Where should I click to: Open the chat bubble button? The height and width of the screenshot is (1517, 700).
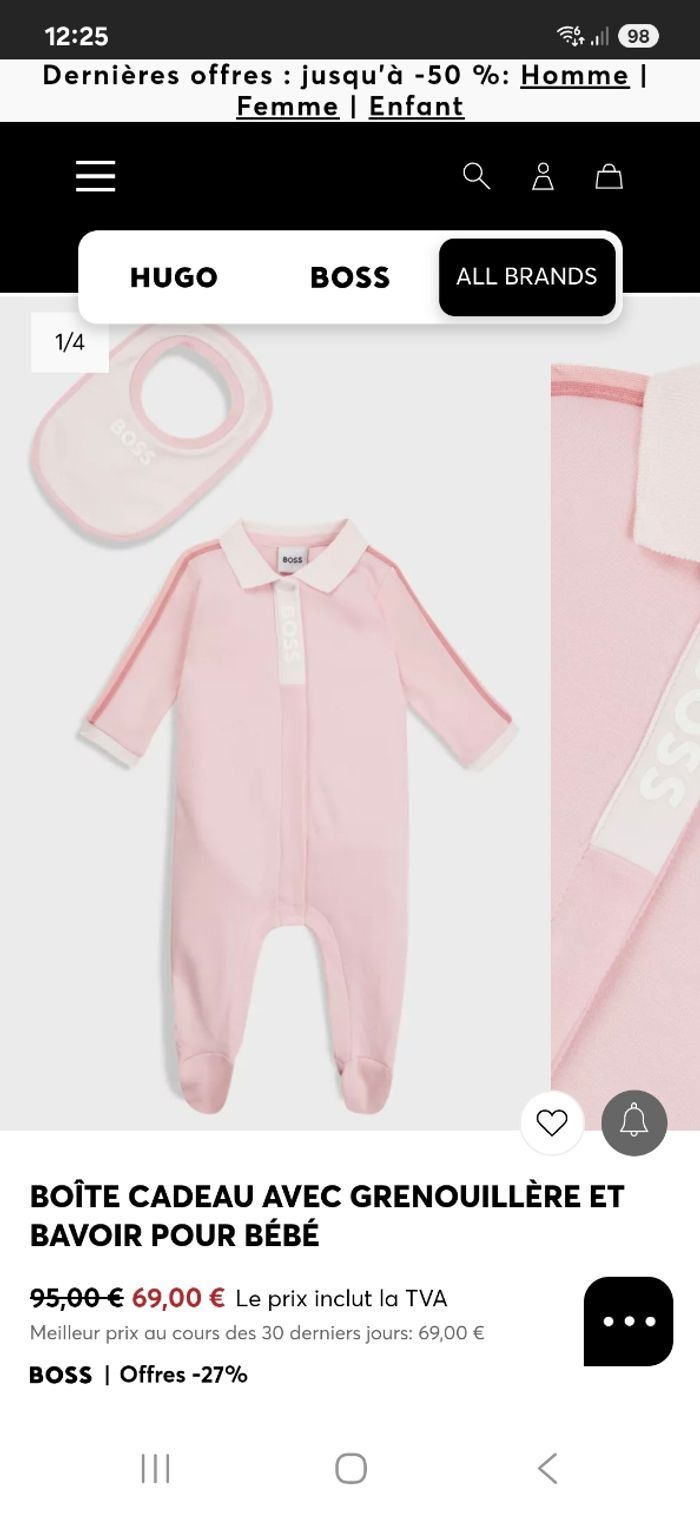tap(628, 1321)
